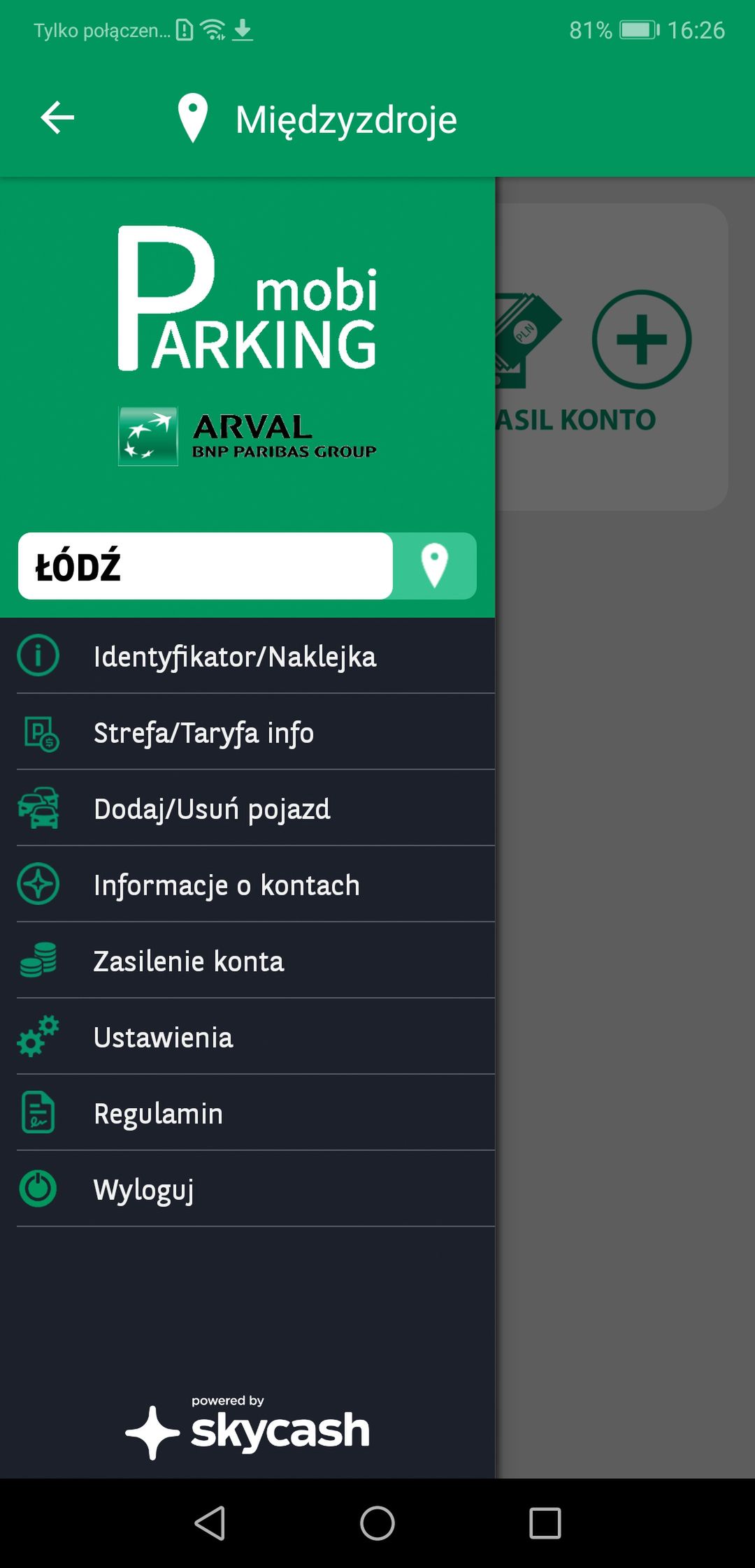Open Informacje o kontach
Viewport: 755px width, 1568px height.
pos(247,885)
